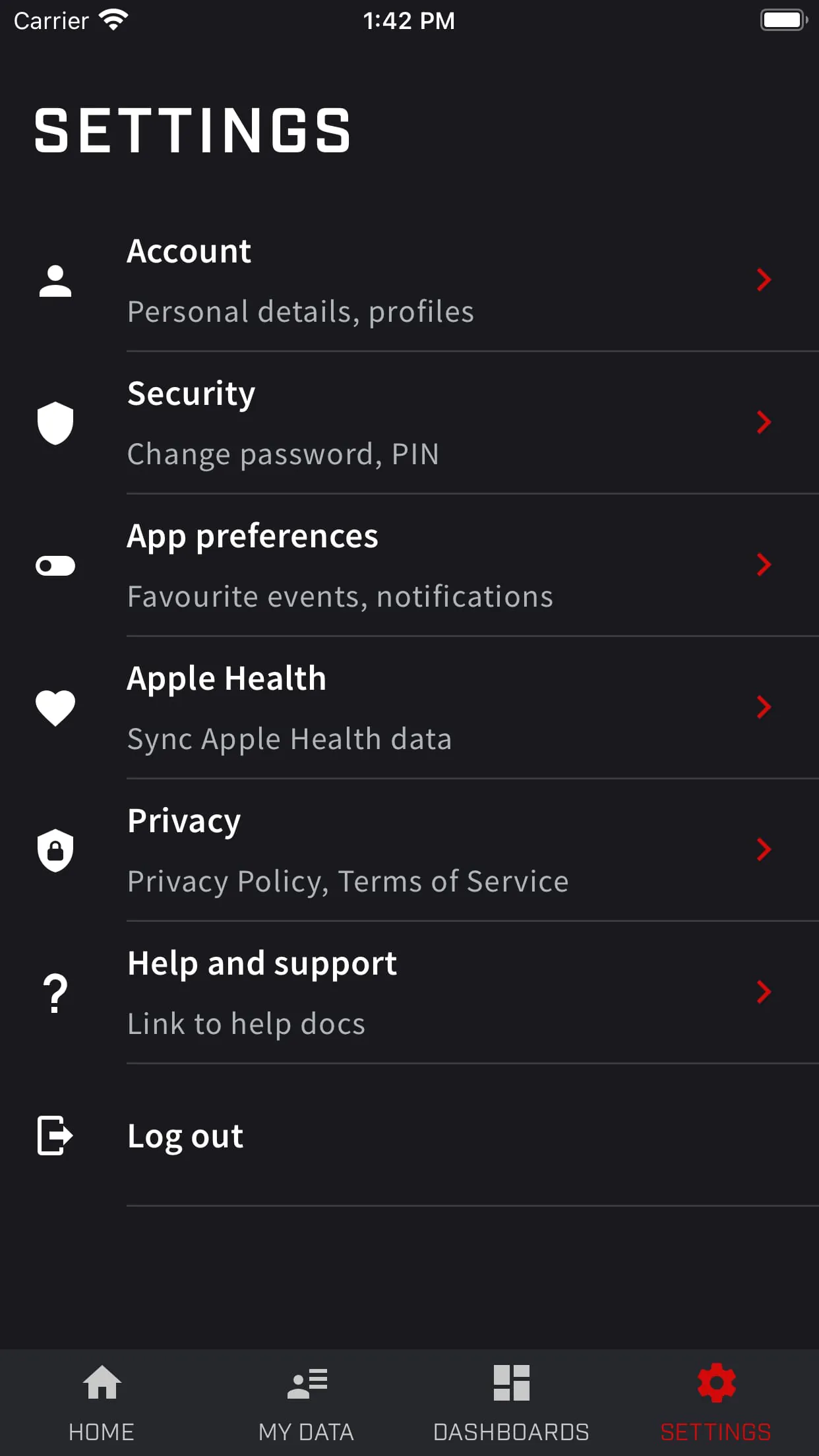
Task: View Privacy Policy and Terms of Service
Action: click(409, 851)
